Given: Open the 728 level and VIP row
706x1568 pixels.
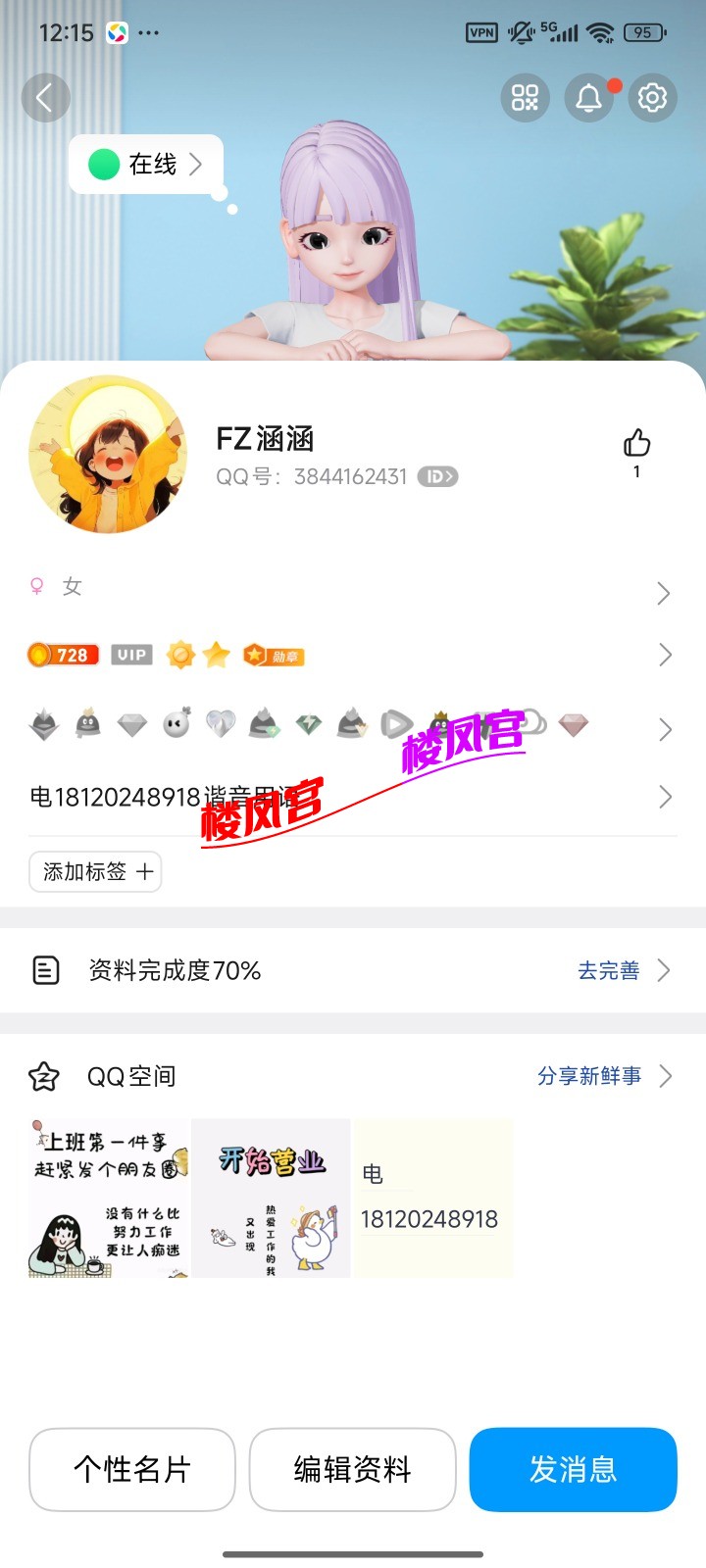Looking at the screenshot, I should pos(353,655).
